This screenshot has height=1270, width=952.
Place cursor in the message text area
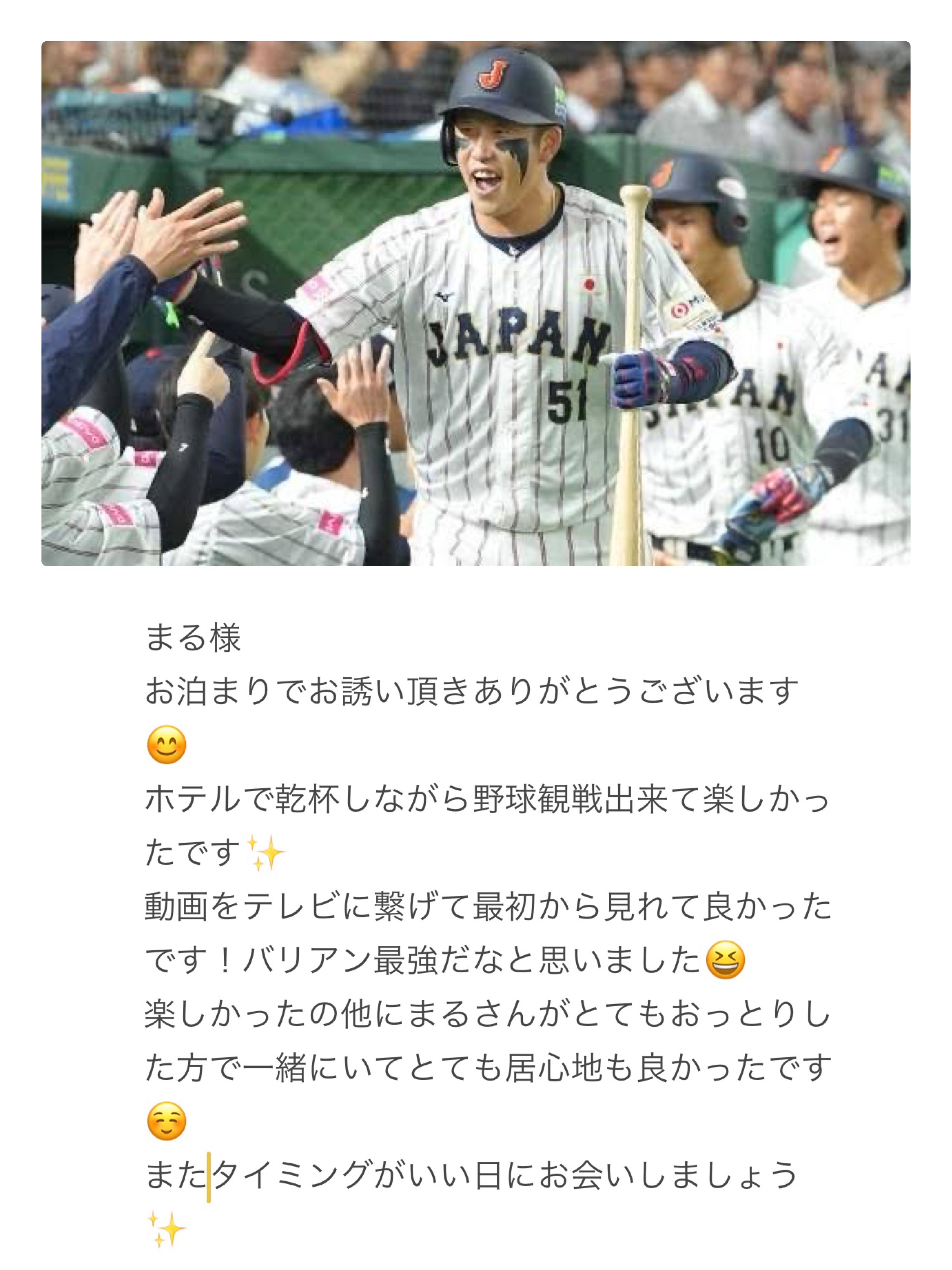pos(488,930)
